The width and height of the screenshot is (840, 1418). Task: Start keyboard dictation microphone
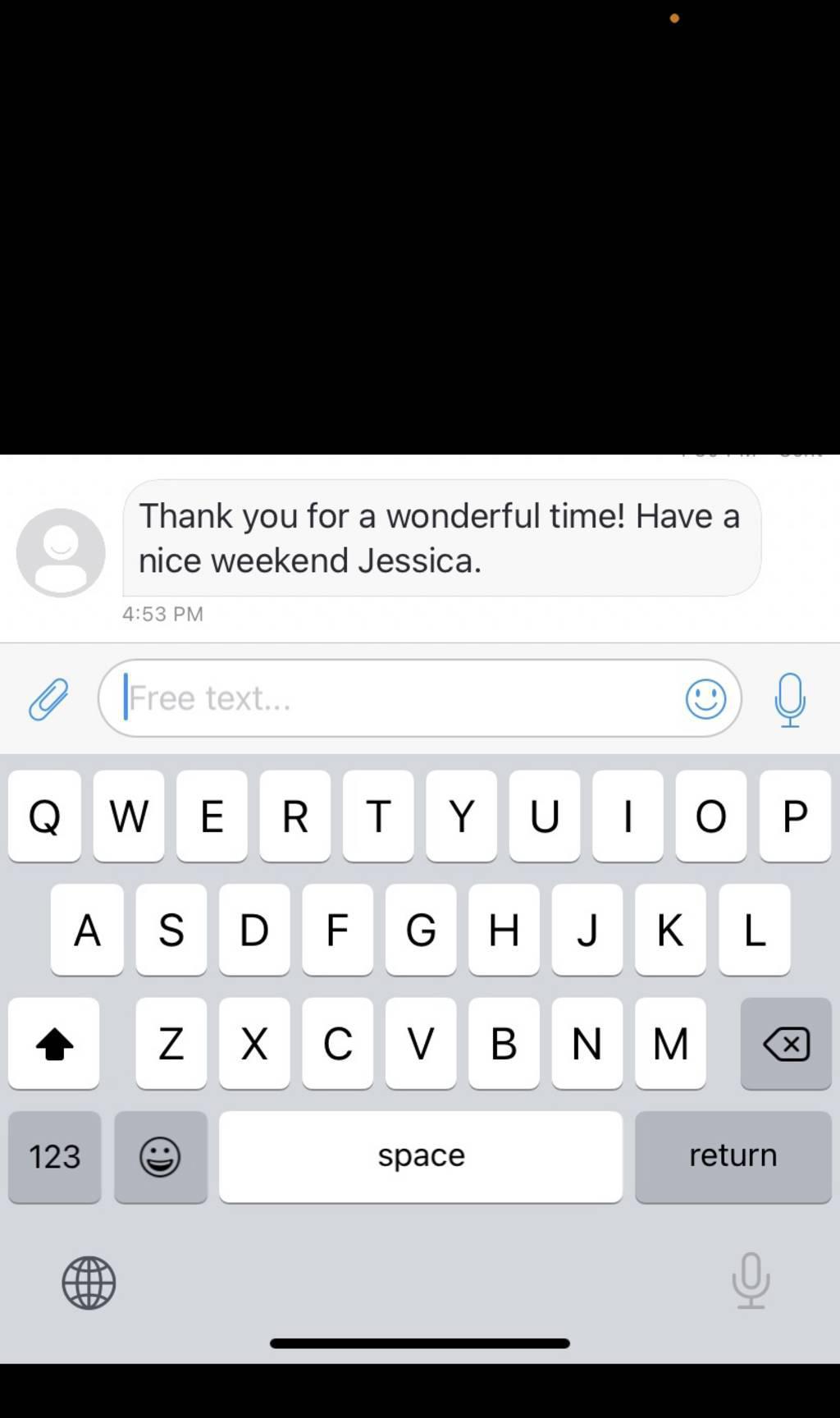pos(751,1280)
